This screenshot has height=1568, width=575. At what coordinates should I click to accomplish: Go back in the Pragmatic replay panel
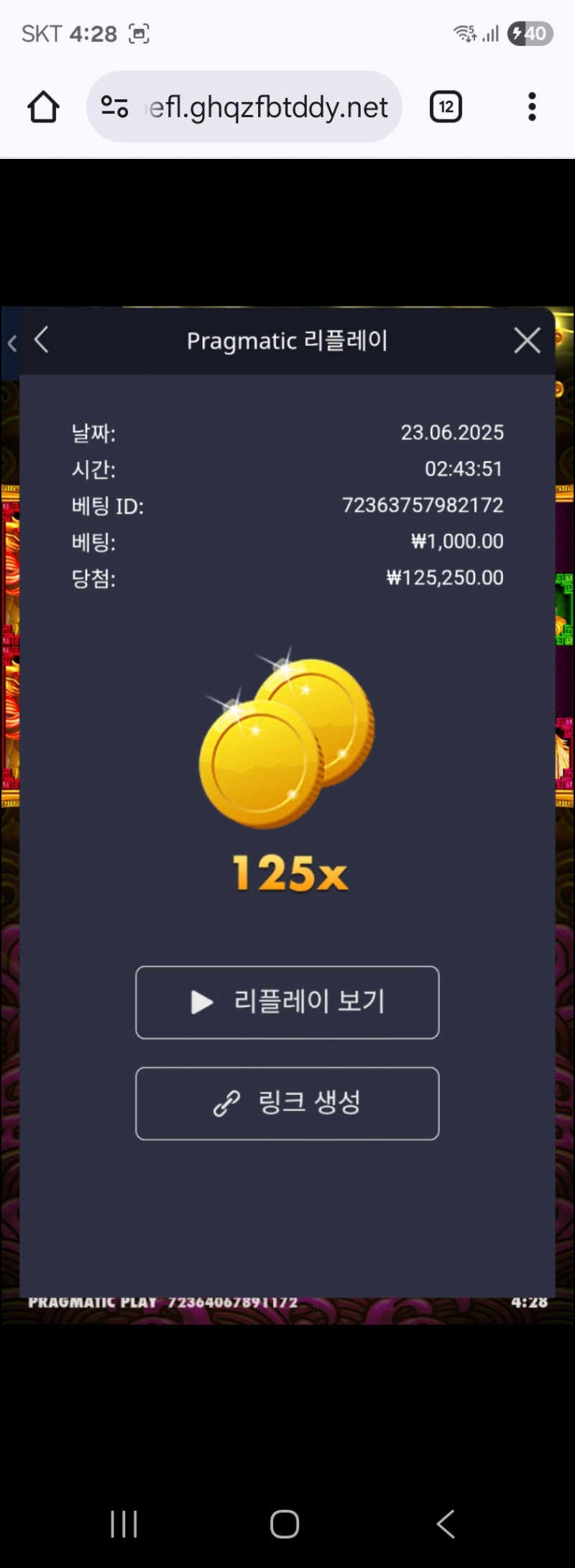click(x=42, y=340)
